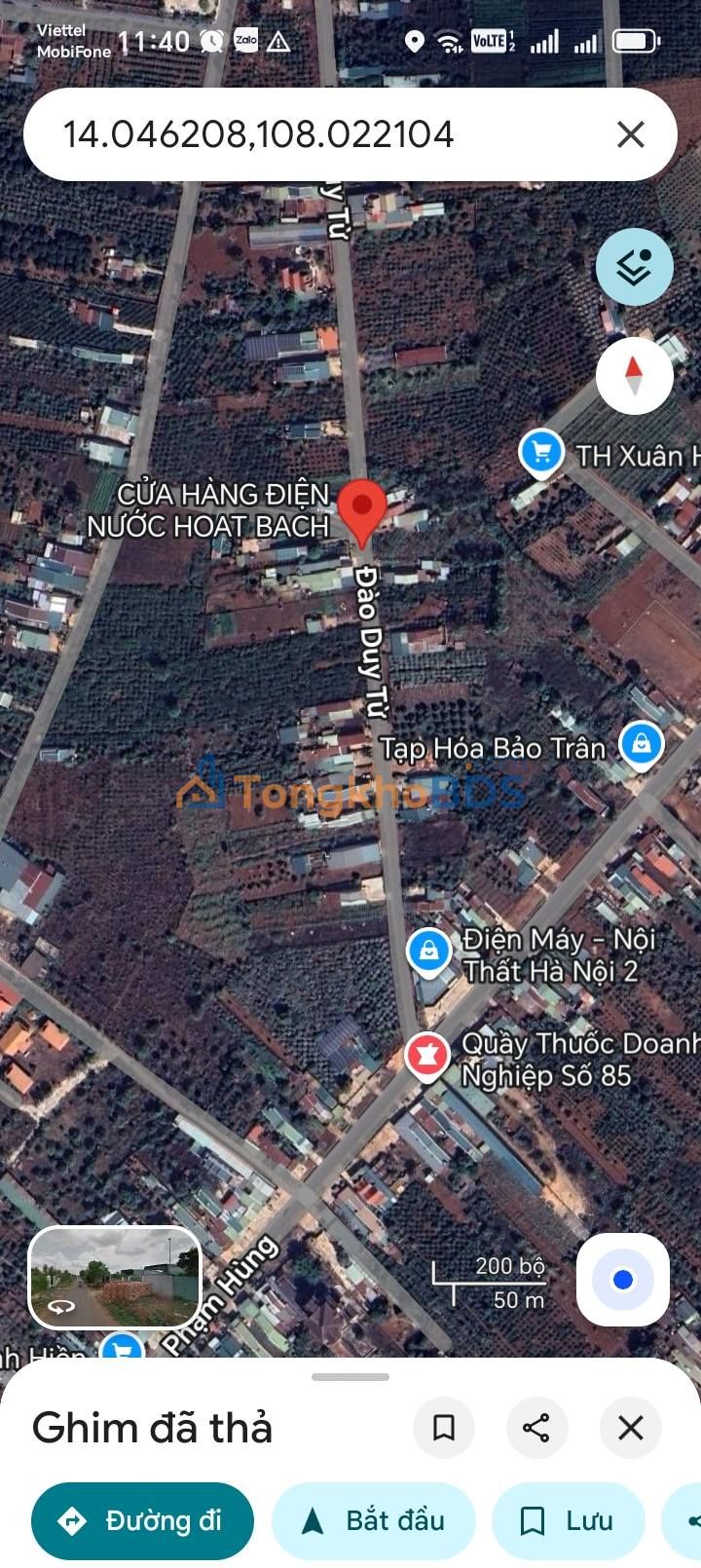Tap the compass to reset orientation
This screenshot has width=701, height=1568.
point(634,376)
